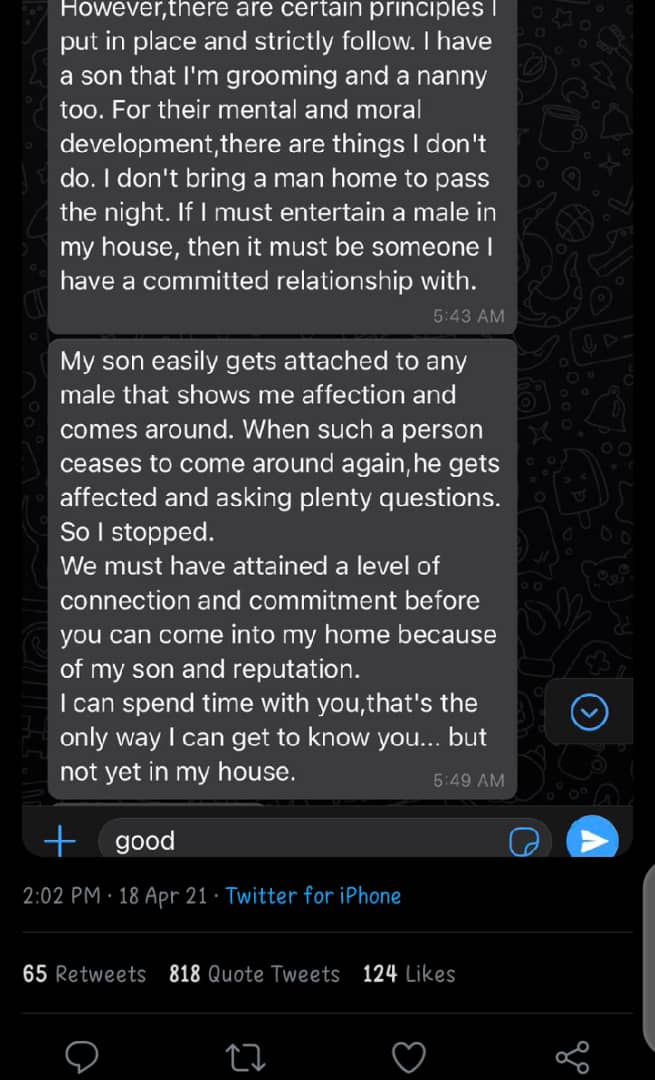
Task: Open the Twitter for iPhone source link
Action: 313,895
